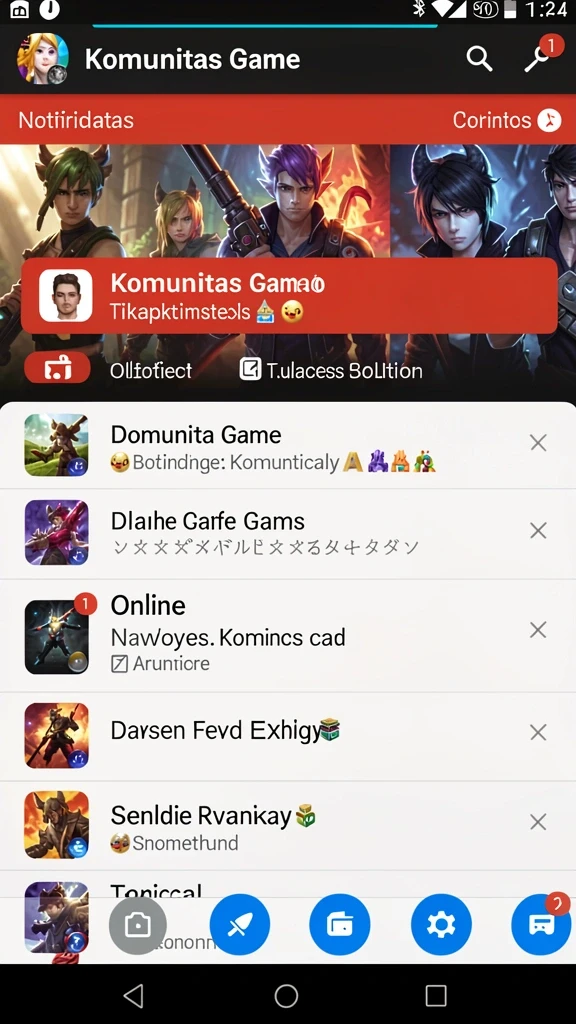Open the Komunitas Game red banner card
This screenshot has width=576, height=1024.
pos(289,296)
